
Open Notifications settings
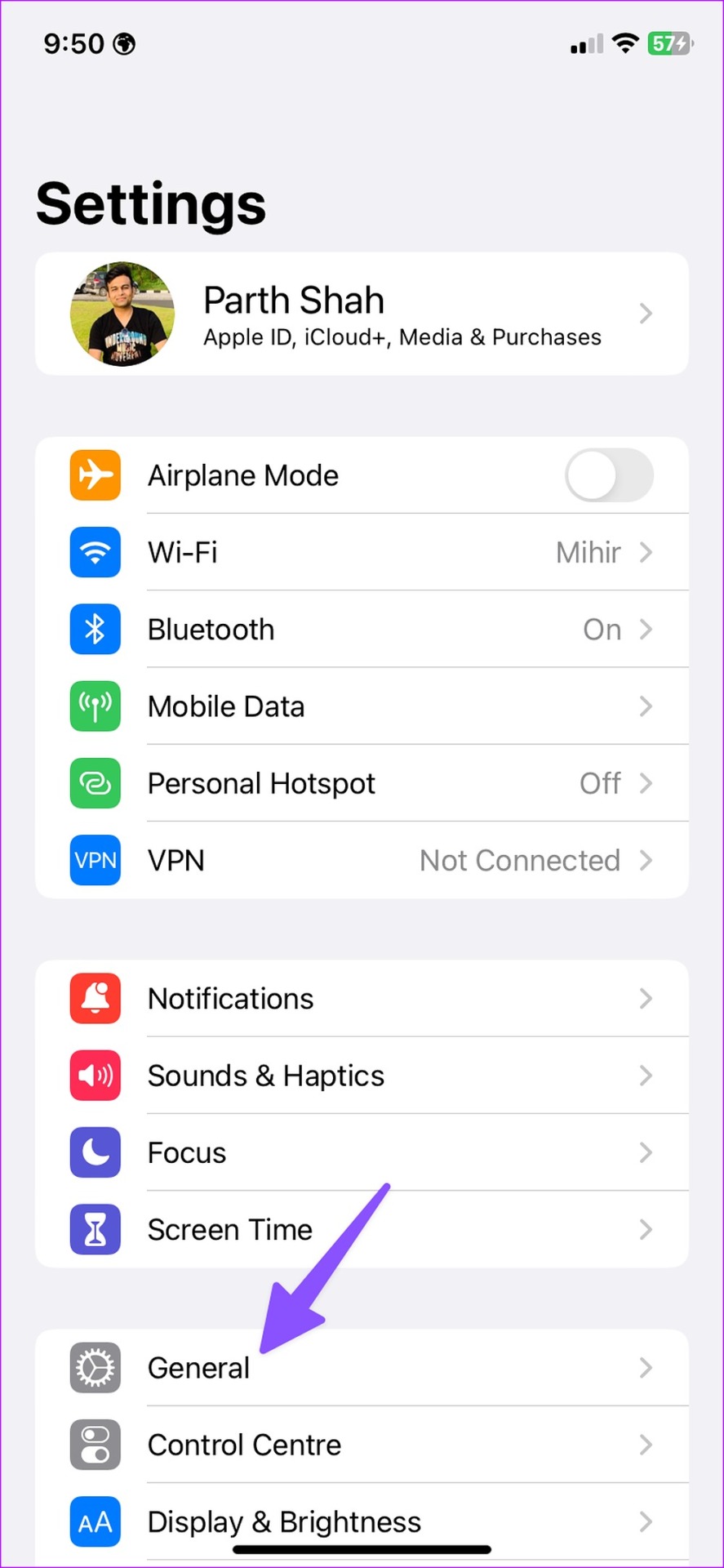(362, 999)
